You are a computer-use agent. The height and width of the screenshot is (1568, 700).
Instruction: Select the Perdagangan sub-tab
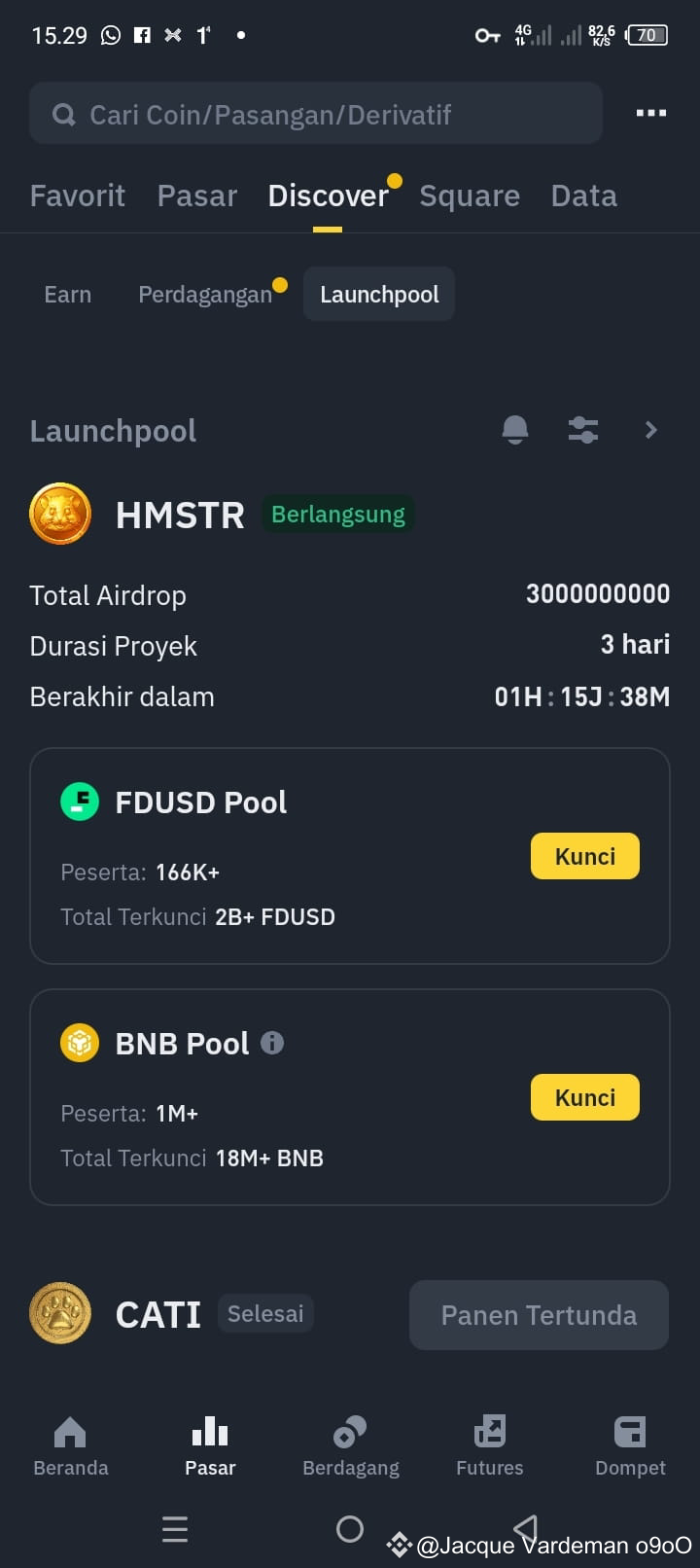point(205,295)
